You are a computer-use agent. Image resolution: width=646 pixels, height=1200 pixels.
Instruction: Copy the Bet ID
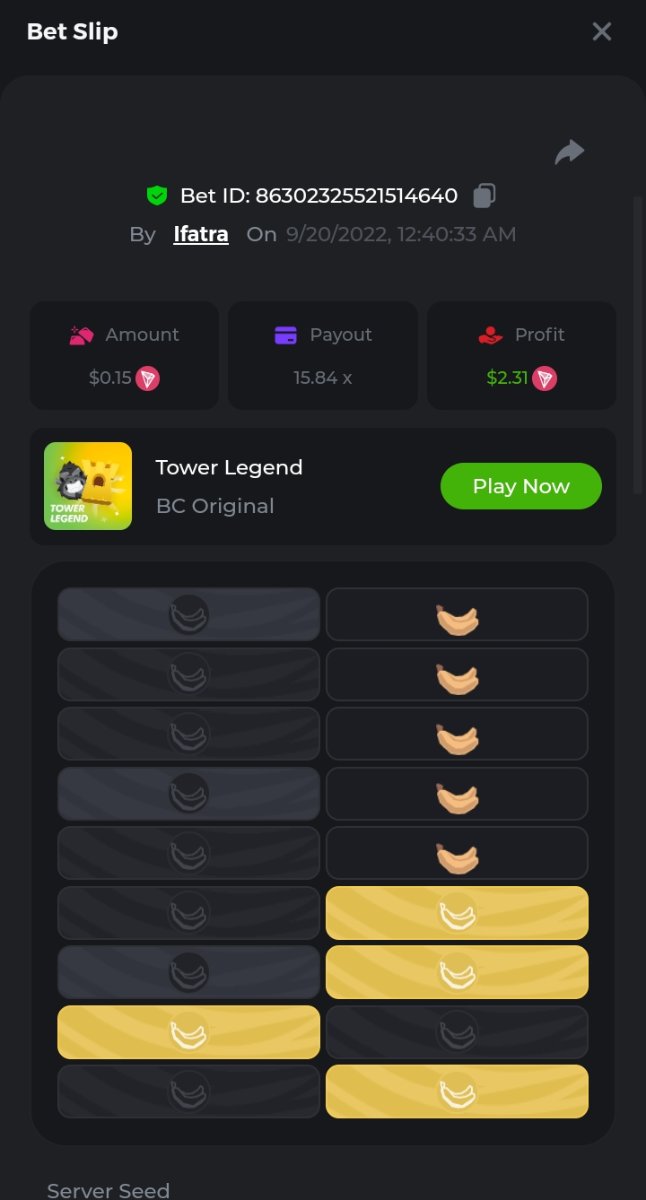click(x=484, y=195)
